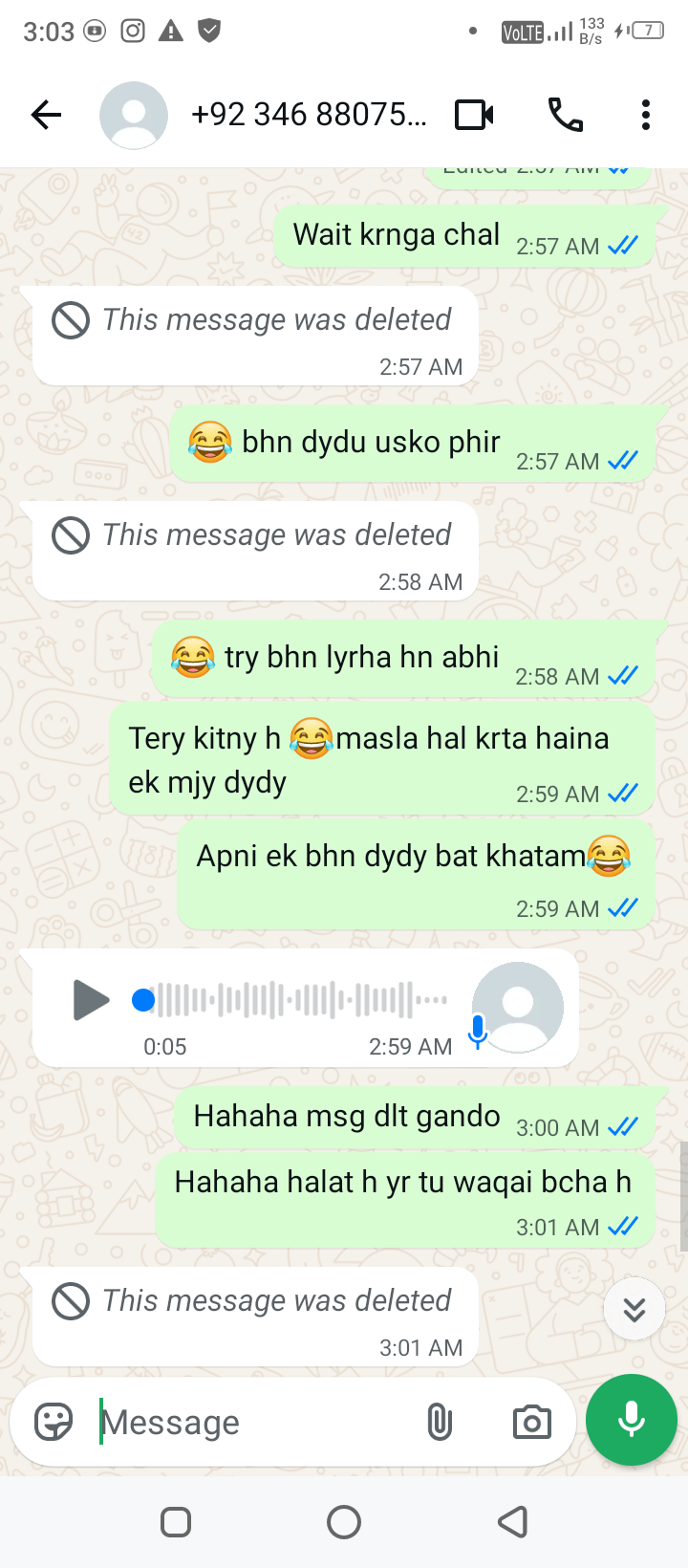Open the three-dot overflow menu
688x1568 pixels.
[x=646, y=116]
